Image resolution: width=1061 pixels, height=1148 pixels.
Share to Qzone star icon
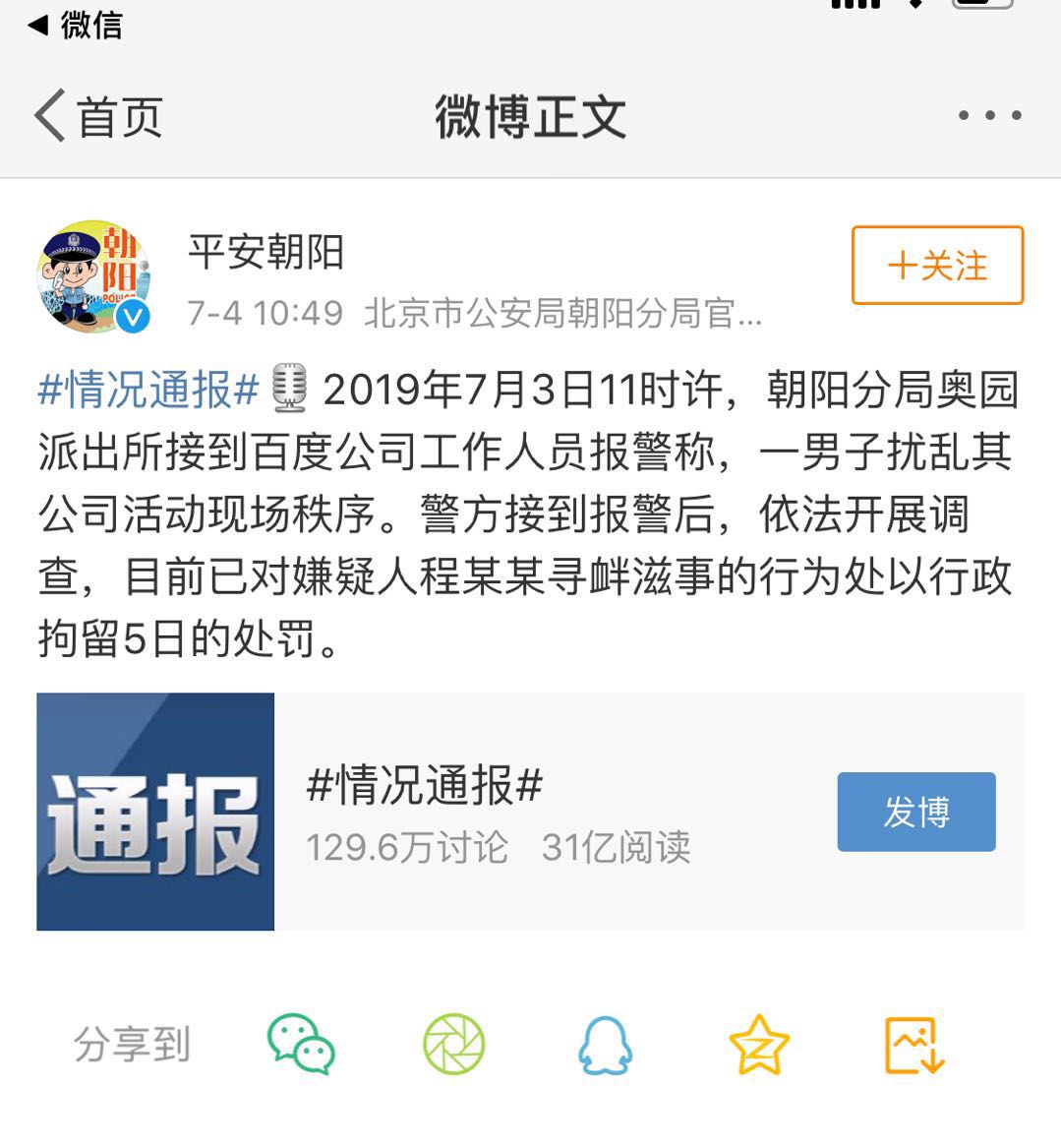coord(759,1045)
